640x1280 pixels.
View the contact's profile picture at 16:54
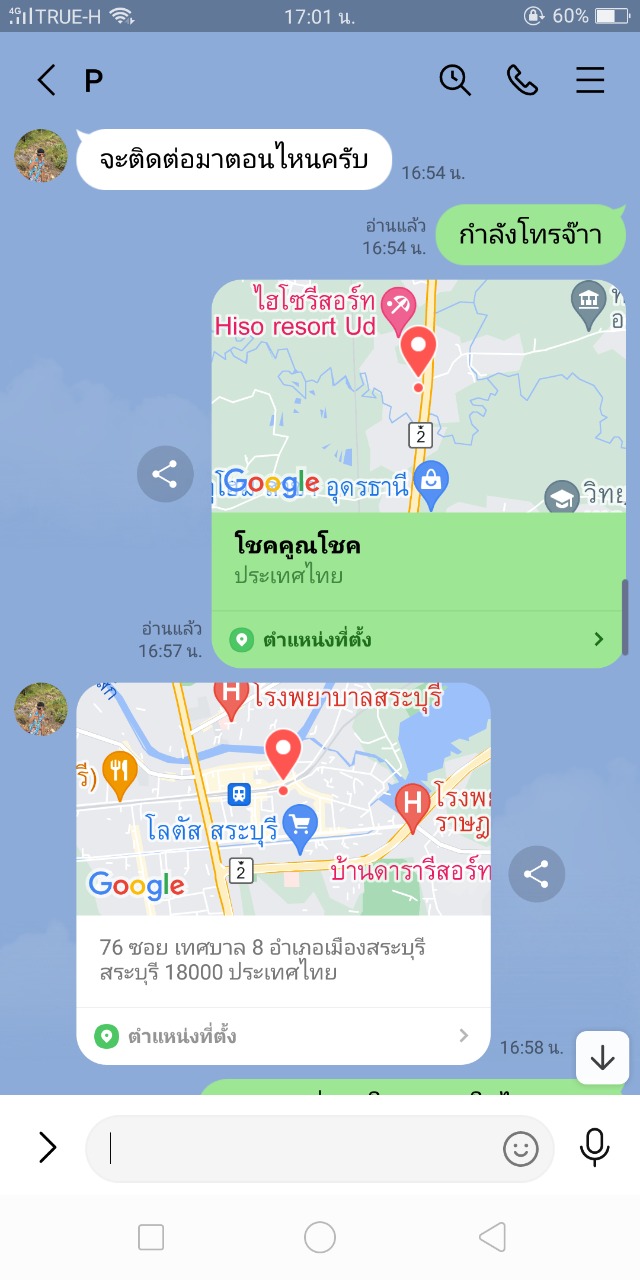(x=41, y=156)
